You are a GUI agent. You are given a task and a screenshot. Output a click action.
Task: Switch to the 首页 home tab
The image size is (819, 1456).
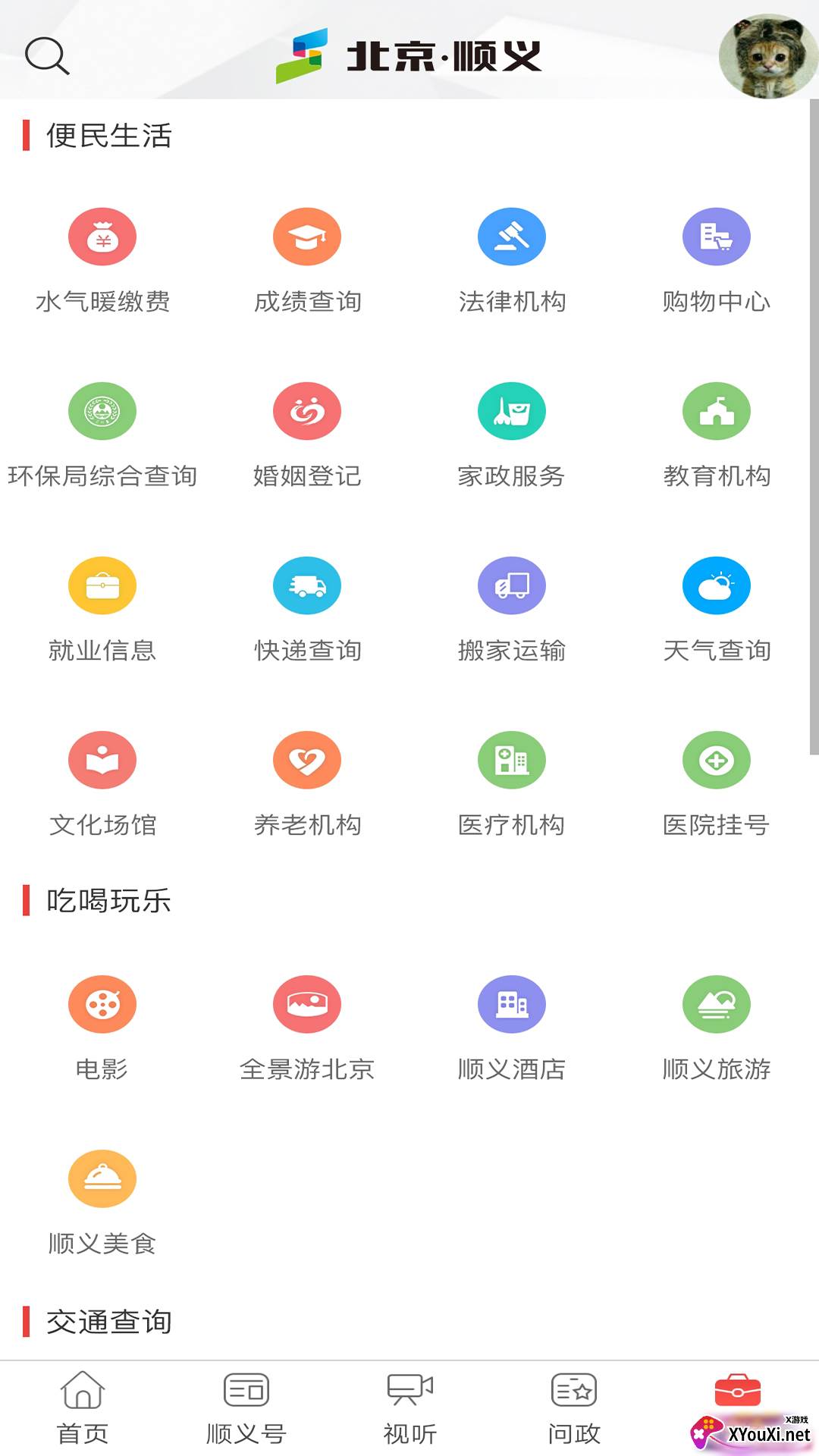(82, 1409)
